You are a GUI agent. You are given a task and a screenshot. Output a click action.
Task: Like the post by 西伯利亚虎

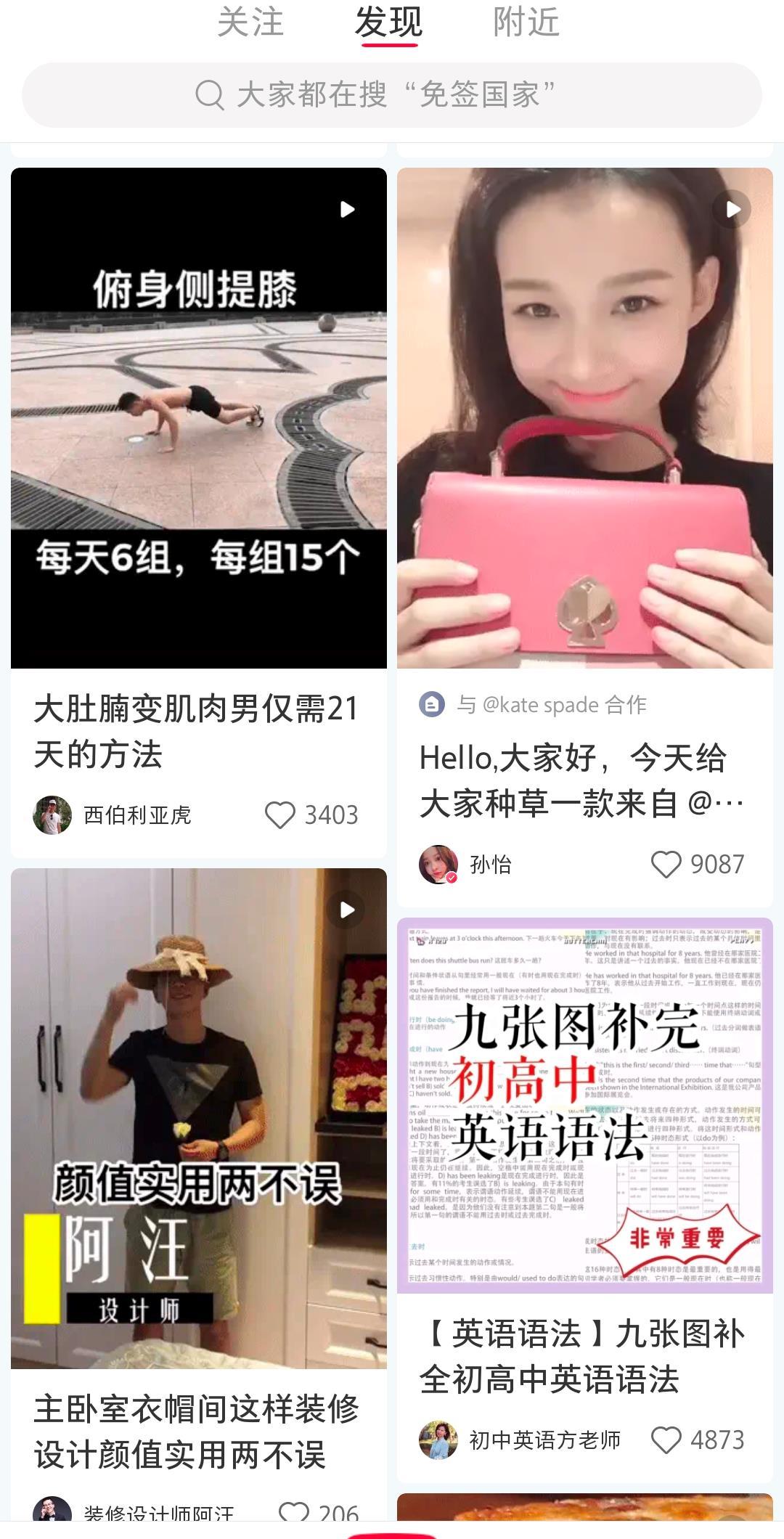click(x=280, y=815)
